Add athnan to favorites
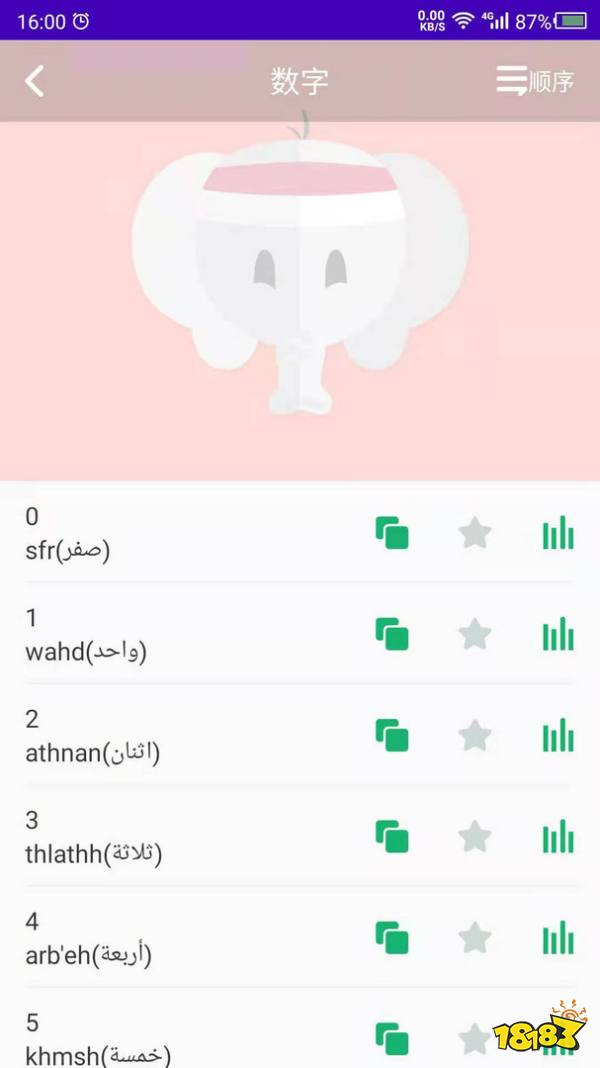Viewport: 600px width, 1068px height. click(475, 736)
